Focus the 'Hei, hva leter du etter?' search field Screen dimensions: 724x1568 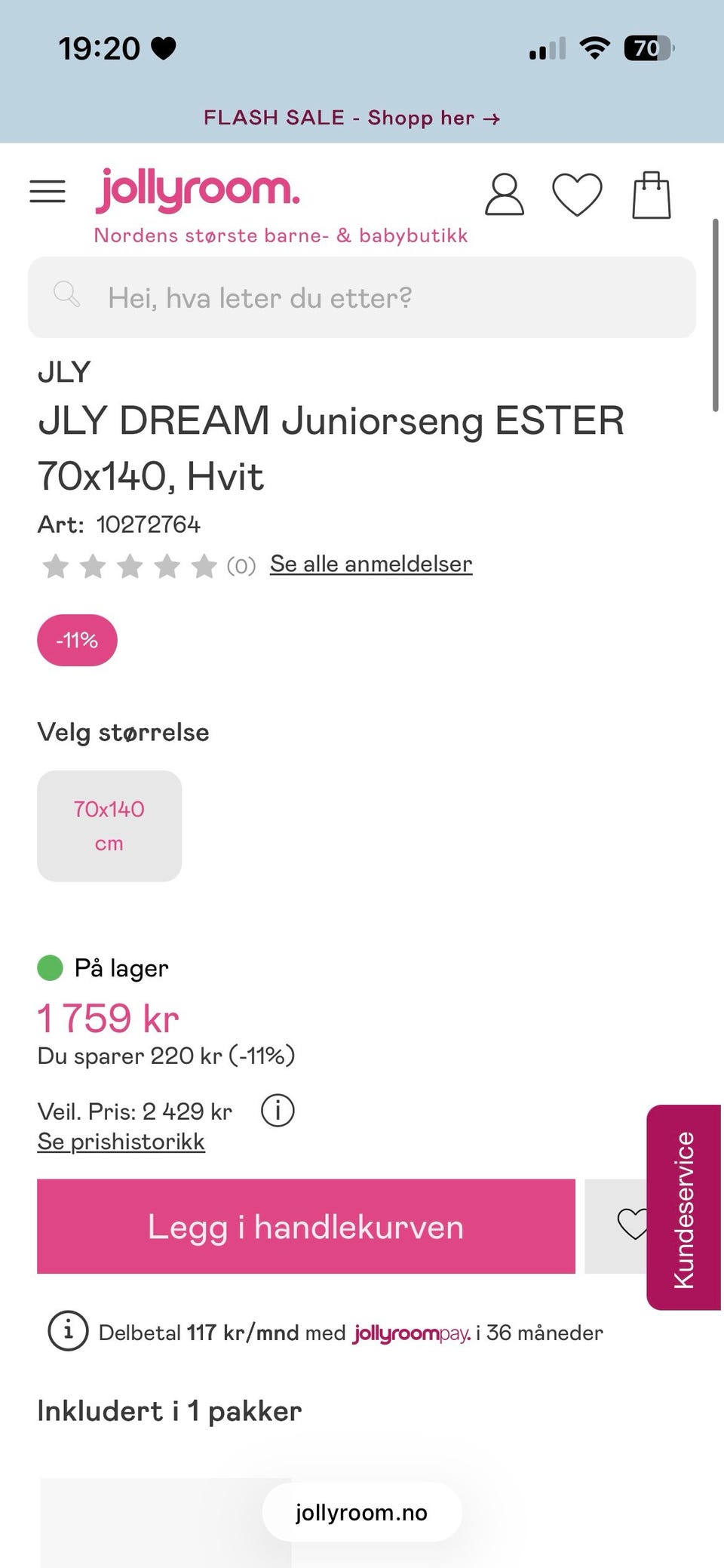click(362, 297)
